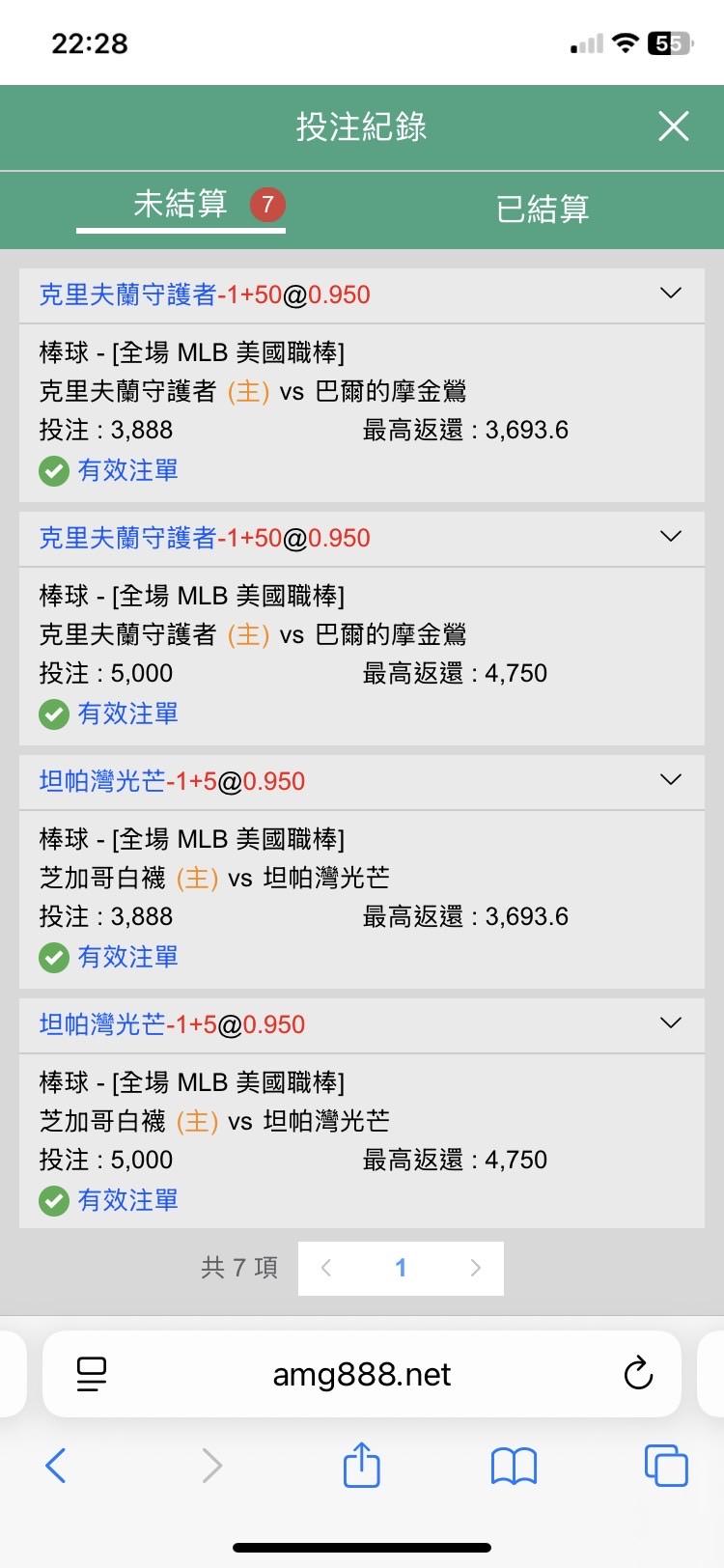Expand the 坦帕灣光芒 bet with 投注 5,000

coord(670,1023)
